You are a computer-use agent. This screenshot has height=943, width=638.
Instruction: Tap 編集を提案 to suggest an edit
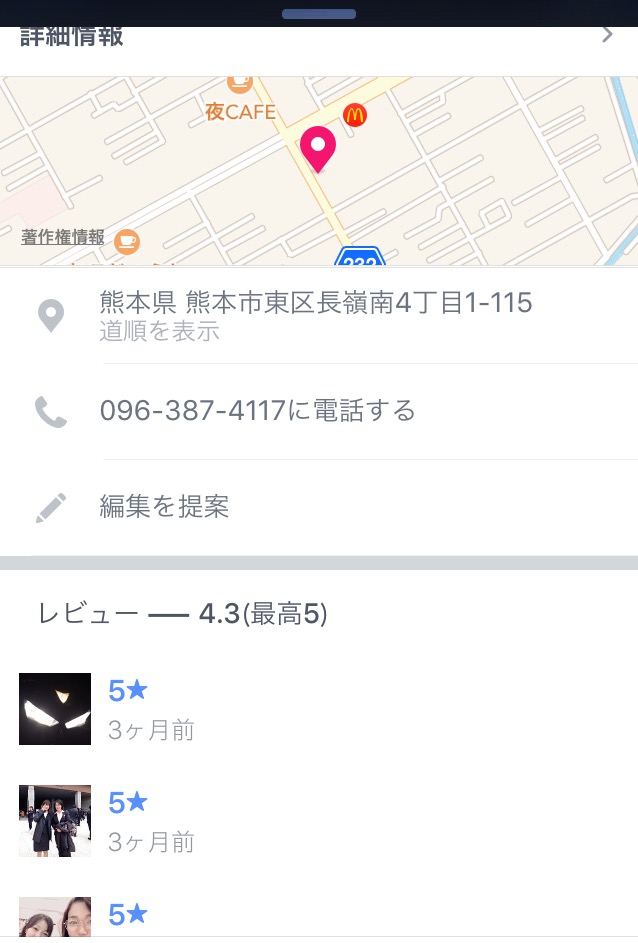coord(164,507)
